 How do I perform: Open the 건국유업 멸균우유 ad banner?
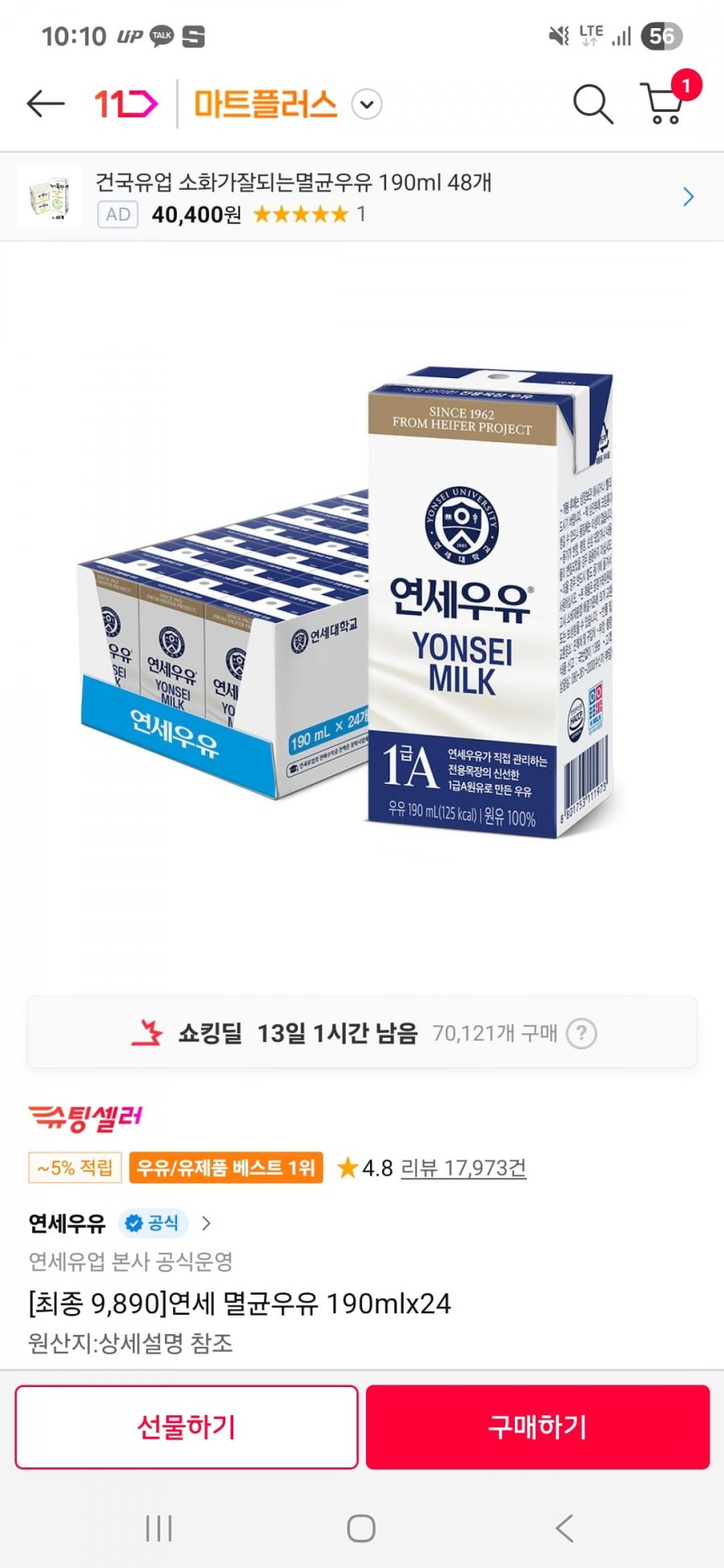click(362, 197)
